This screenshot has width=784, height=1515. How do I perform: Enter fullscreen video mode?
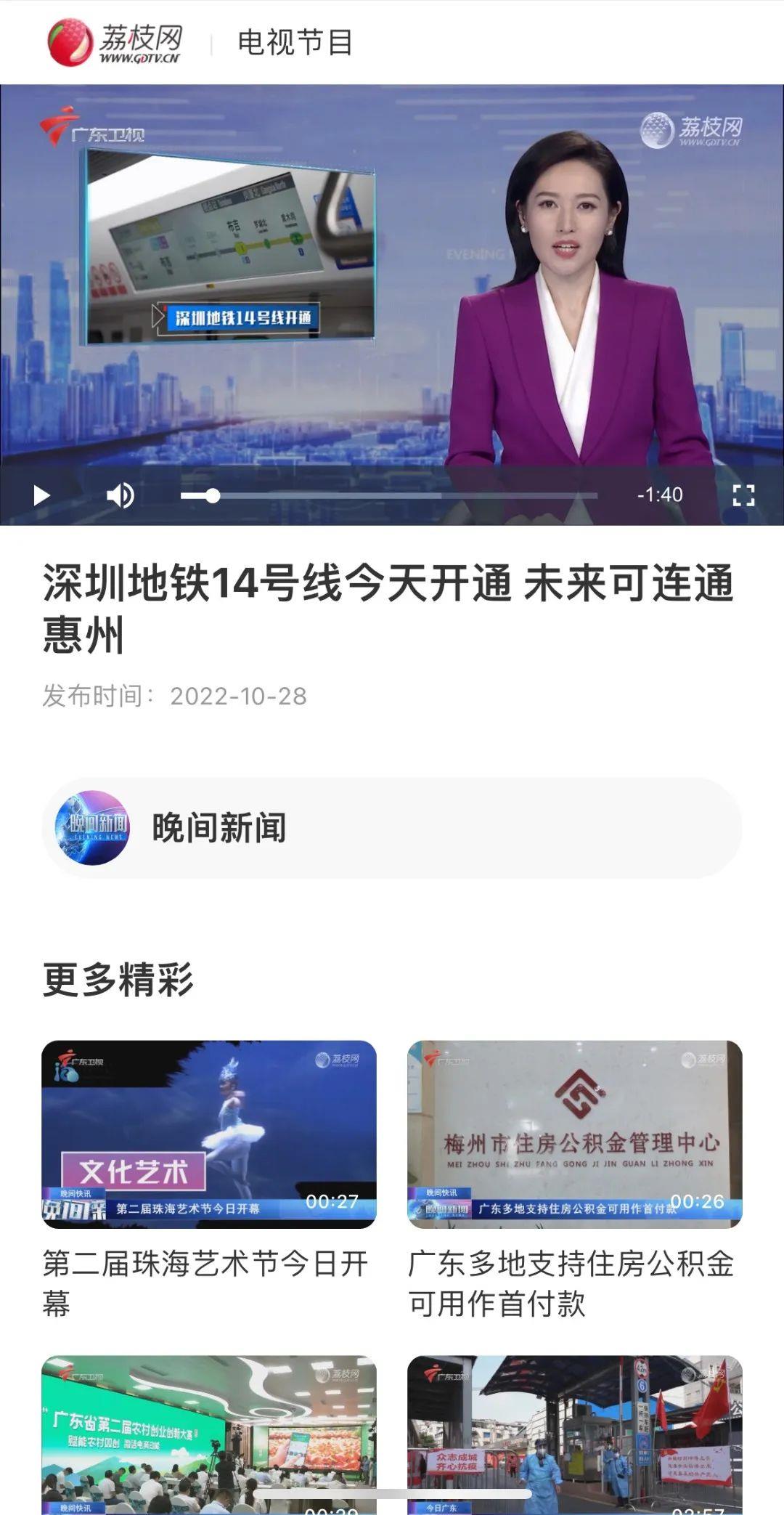coord(743,495)
